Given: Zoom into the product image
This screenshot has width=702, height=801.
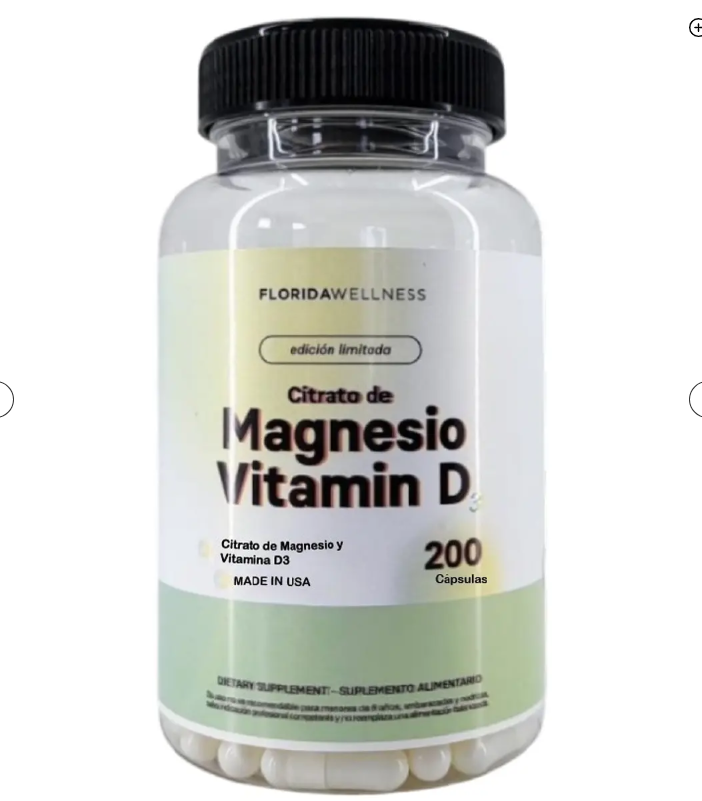Looking at the screenshot, I should tap(696, 28).
